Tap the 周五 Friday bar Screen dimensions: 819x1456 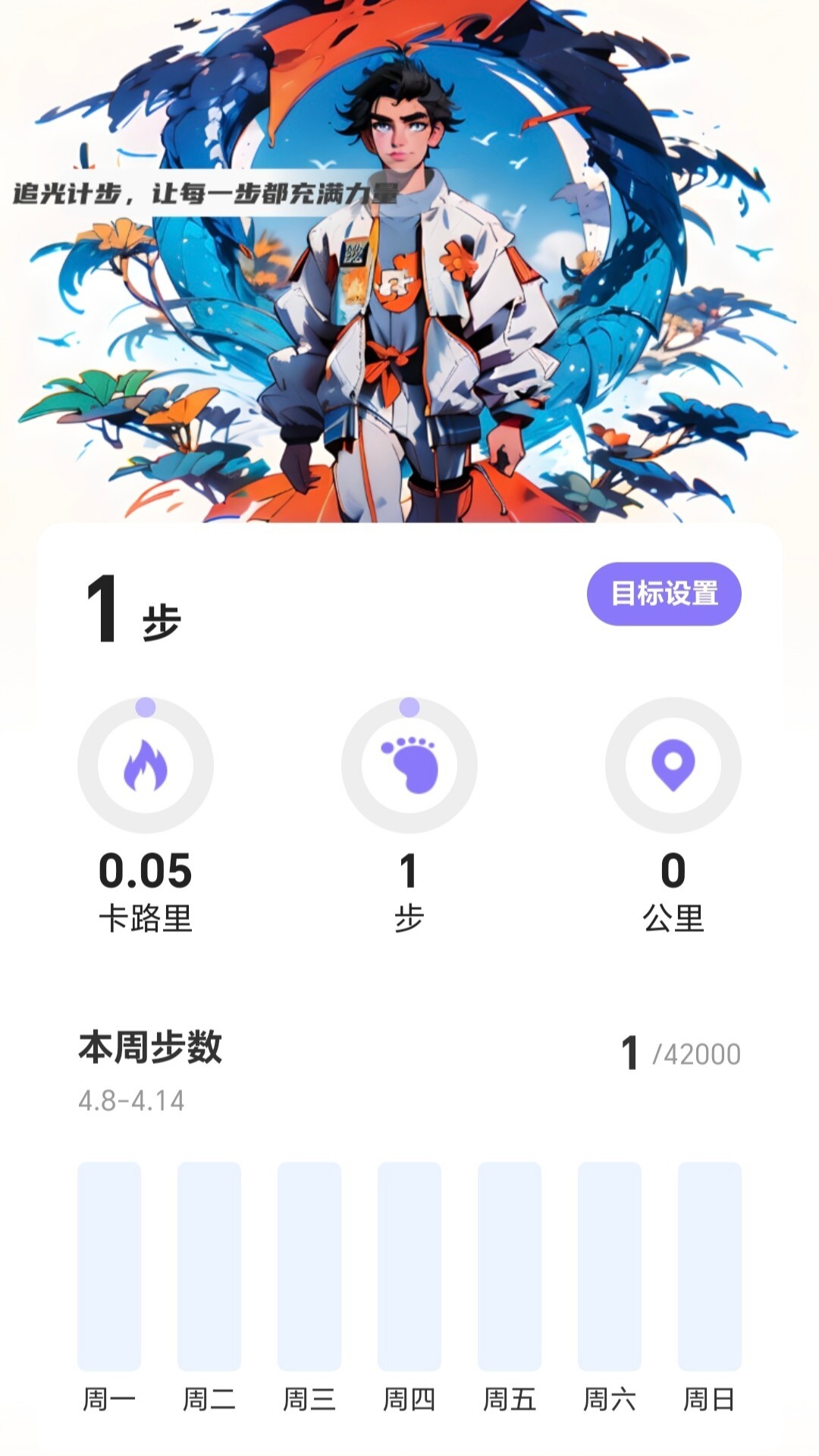tap(510, 1266)
